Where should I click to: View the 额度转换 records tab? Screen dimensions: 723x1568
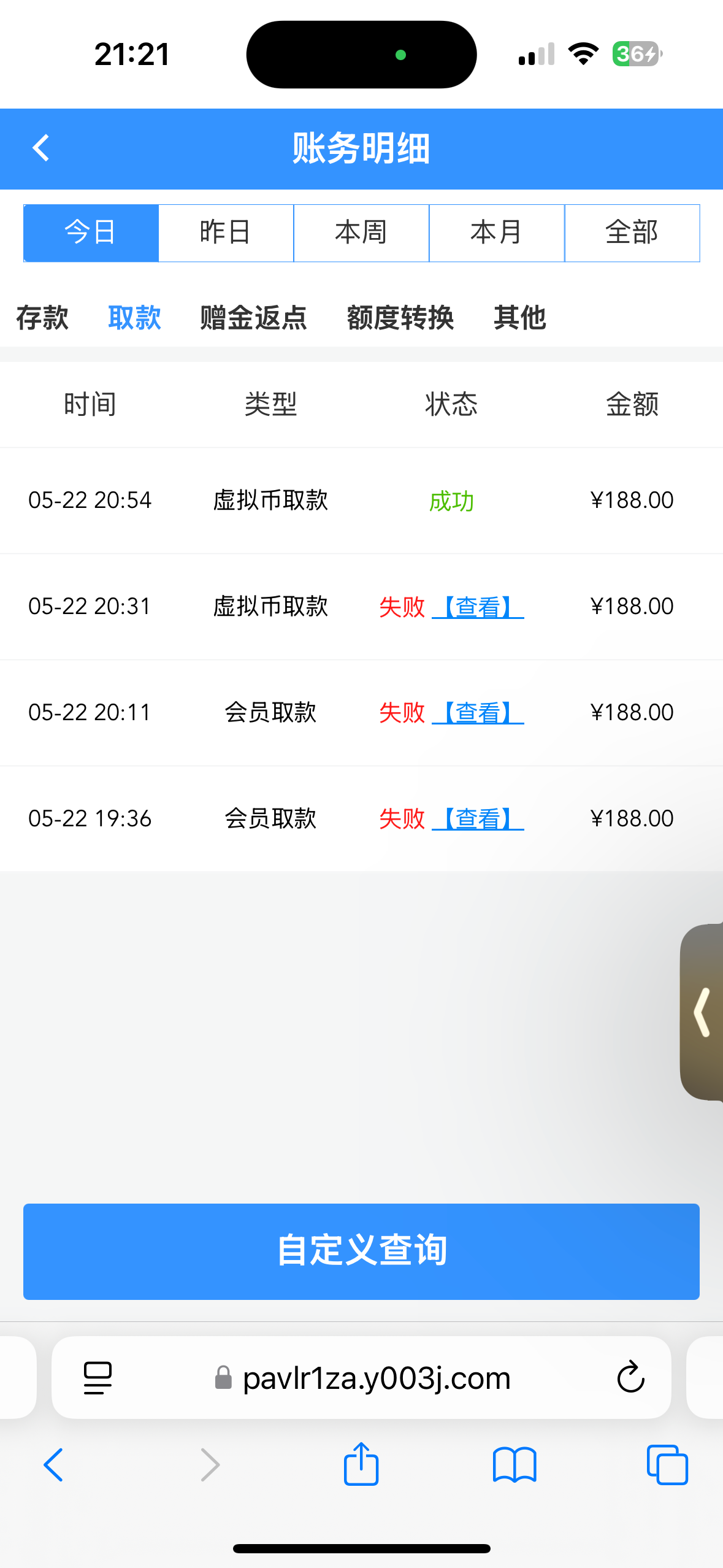tap(400, 318)
